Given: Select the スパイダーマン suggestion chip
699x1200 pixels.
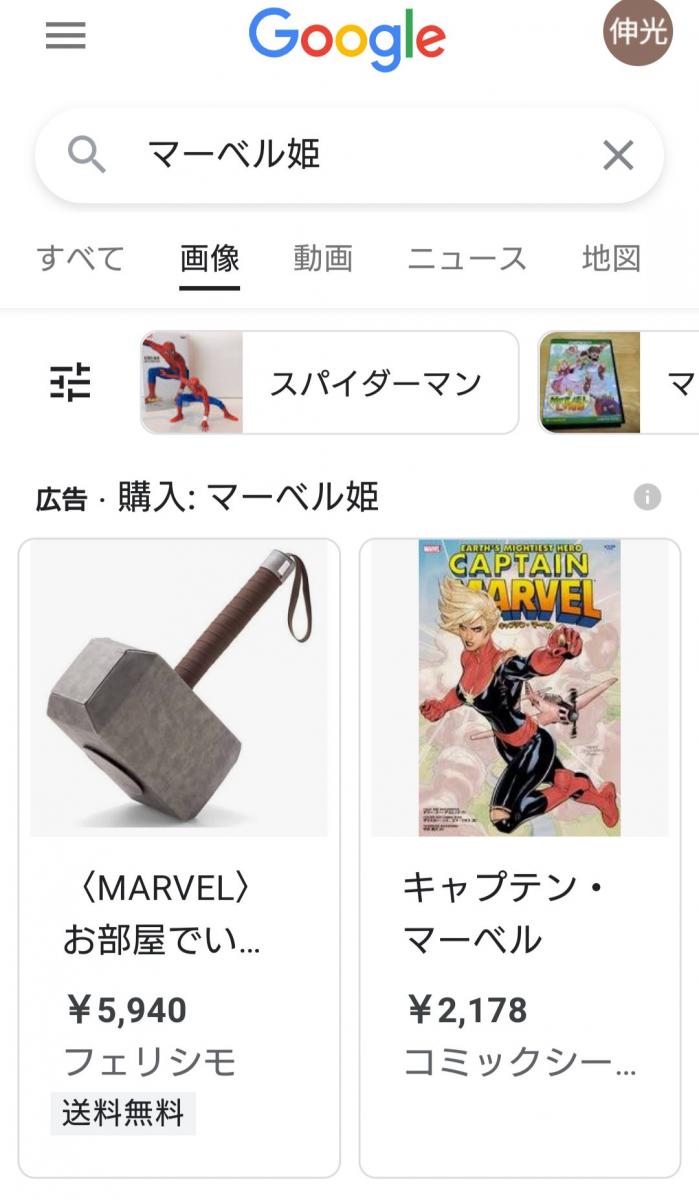Looking at the screenshot, I should point(330,382).
